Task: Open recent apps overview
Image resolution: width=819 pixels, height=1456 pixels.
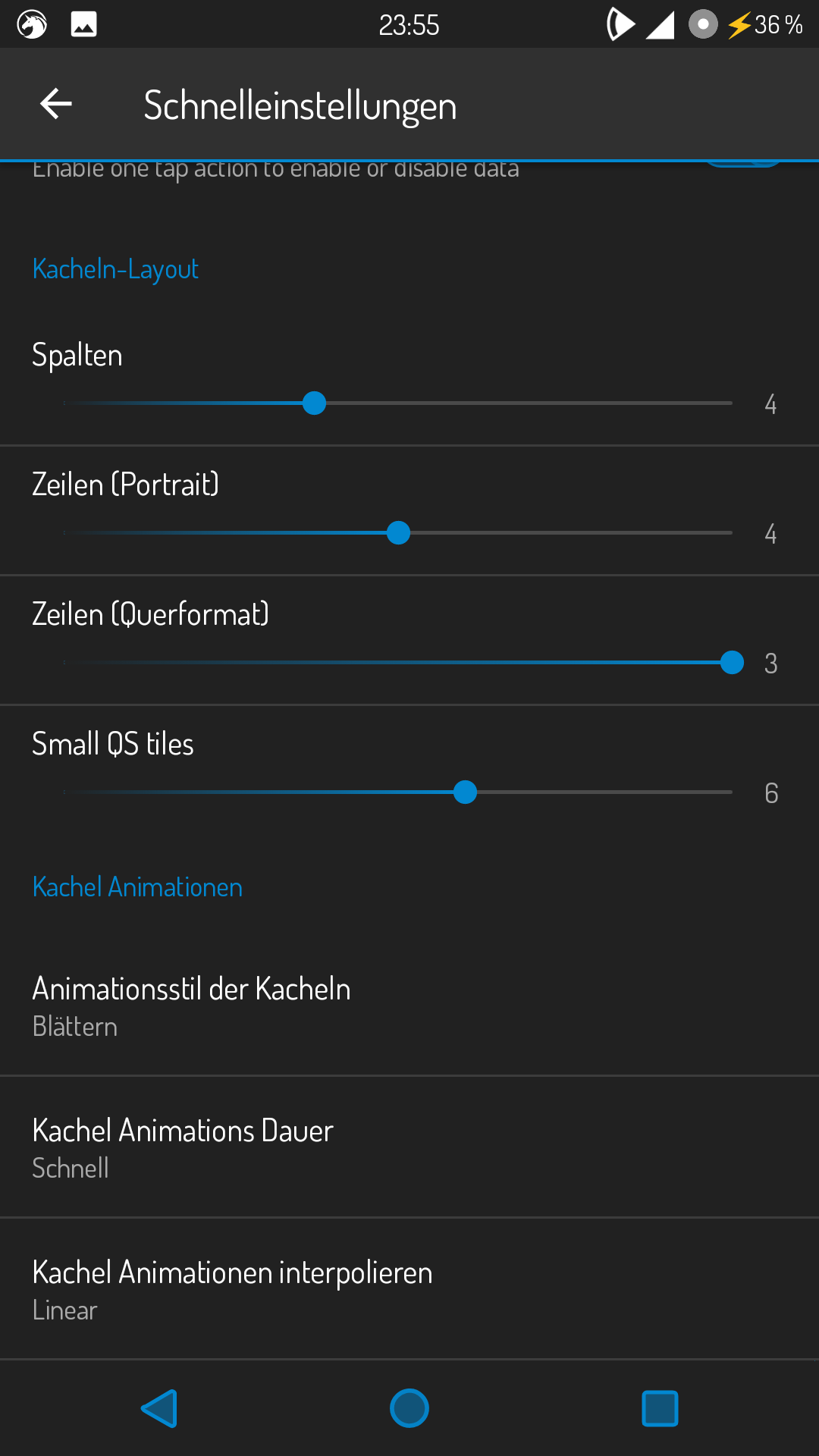Action: pyautogui.click(x=660, y=1408)
